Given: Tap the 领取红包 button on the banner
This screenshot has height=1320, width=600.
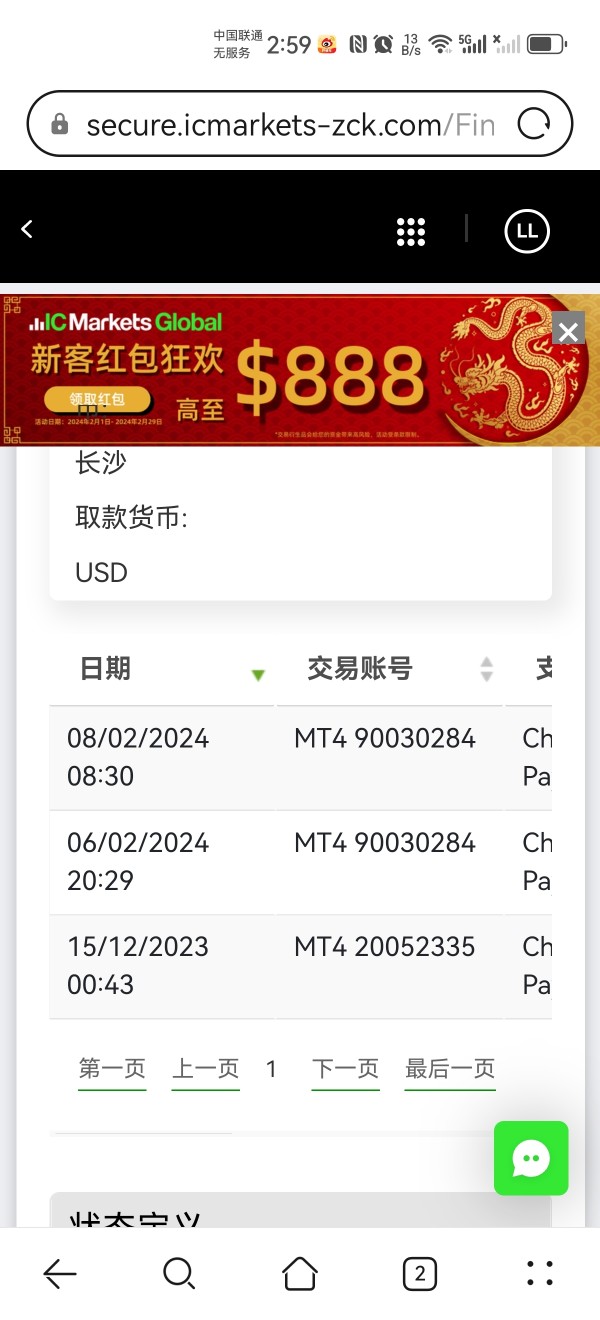Looking at the screenshot, I should [97, 400].
